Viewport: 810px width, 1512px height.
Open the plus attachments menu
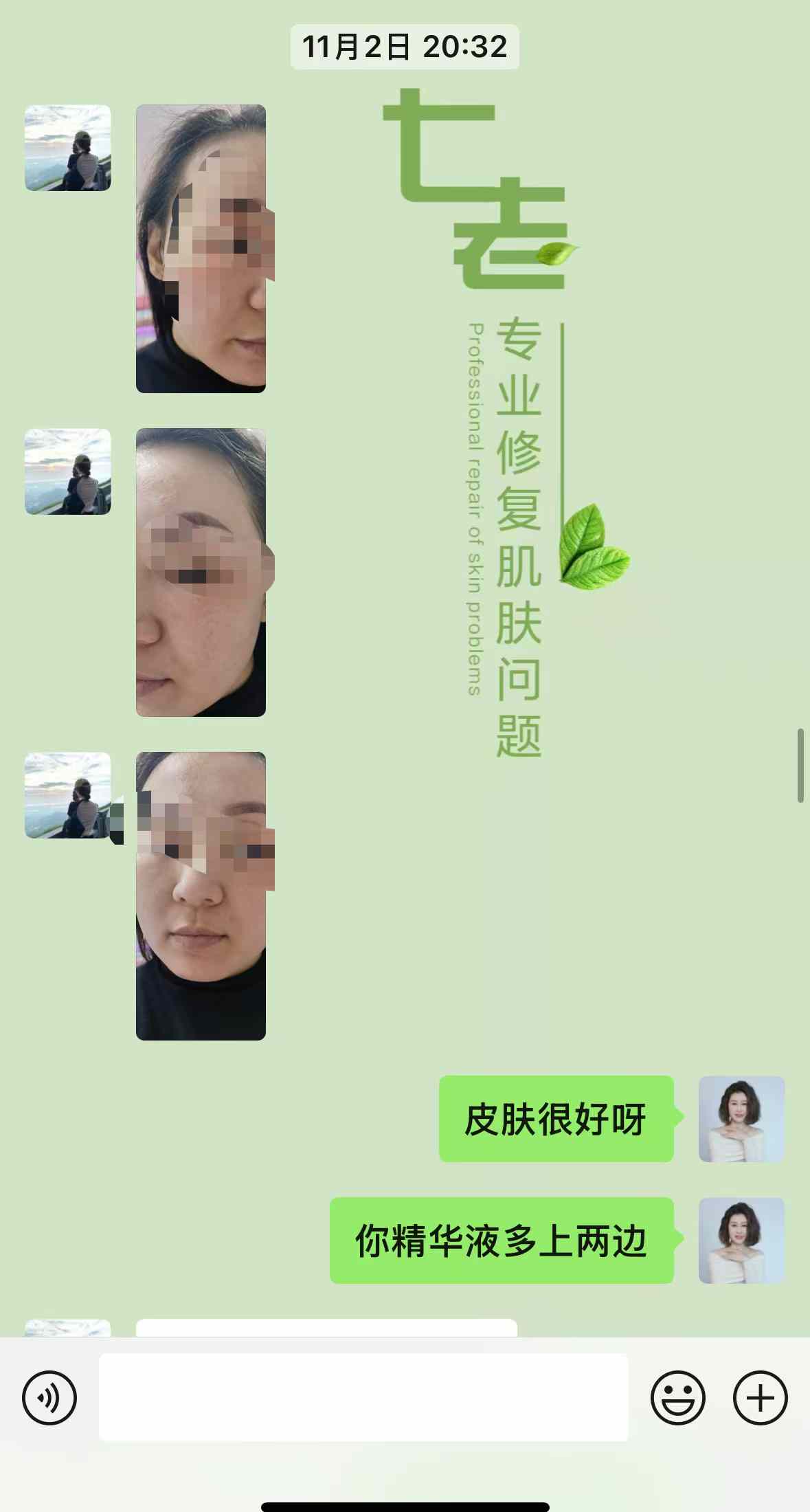(760, 1398)
